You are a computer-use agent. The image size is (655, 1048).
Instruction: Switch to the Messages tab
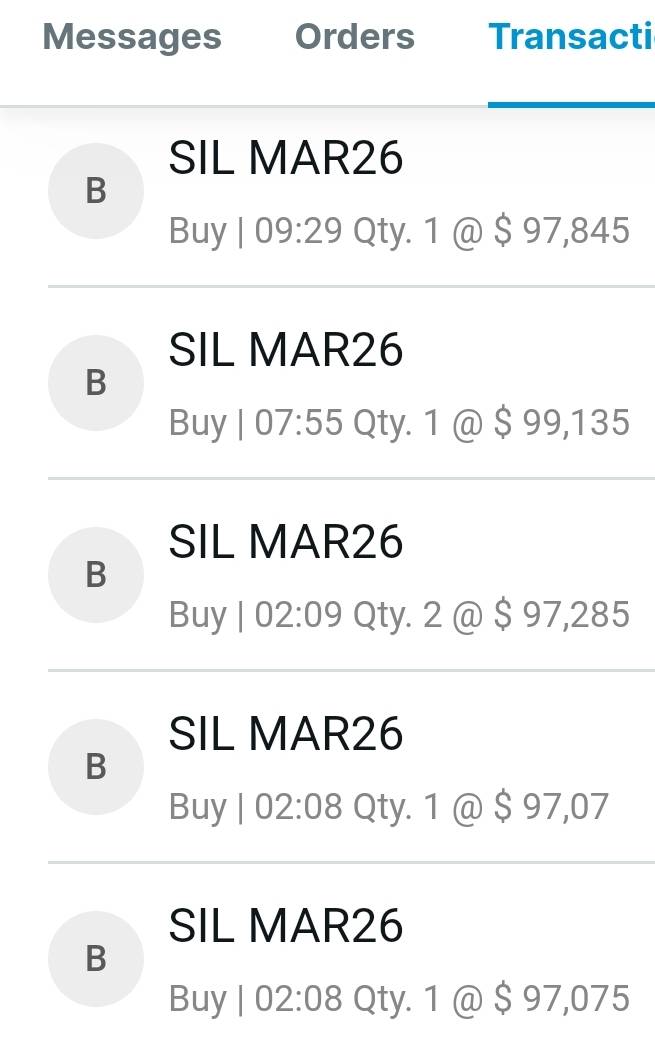tap(132, 38)
